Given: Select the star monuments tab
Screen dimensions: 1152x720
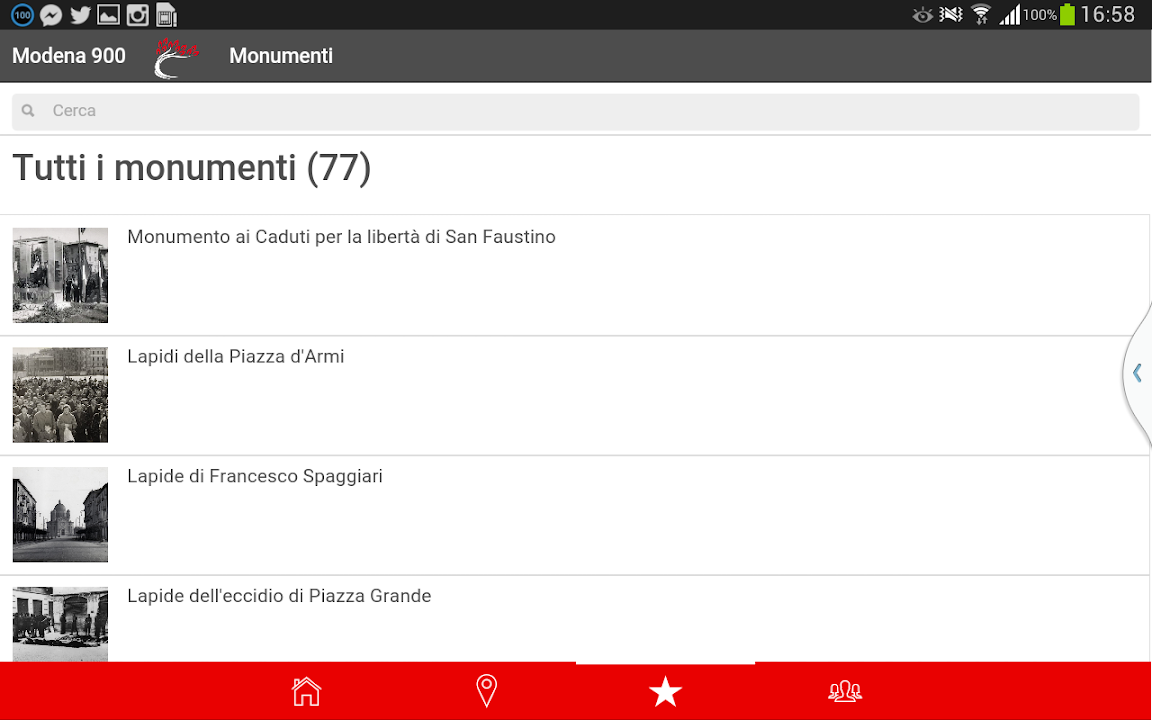Looking at the screenshot, I should 665,691.
